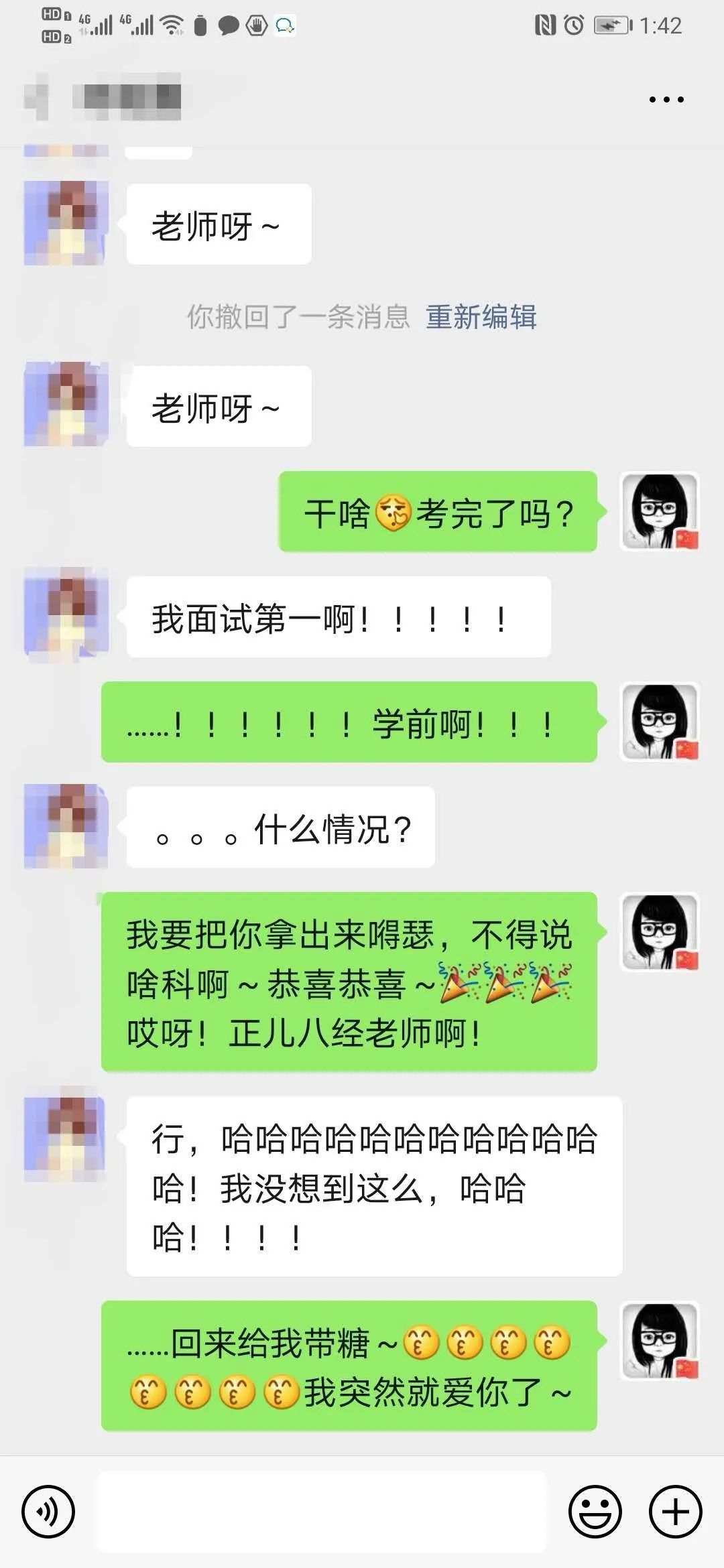Focus the message text field
Screen dimensions: 724x1568
pyautogui.click(x=322, y=1512)
